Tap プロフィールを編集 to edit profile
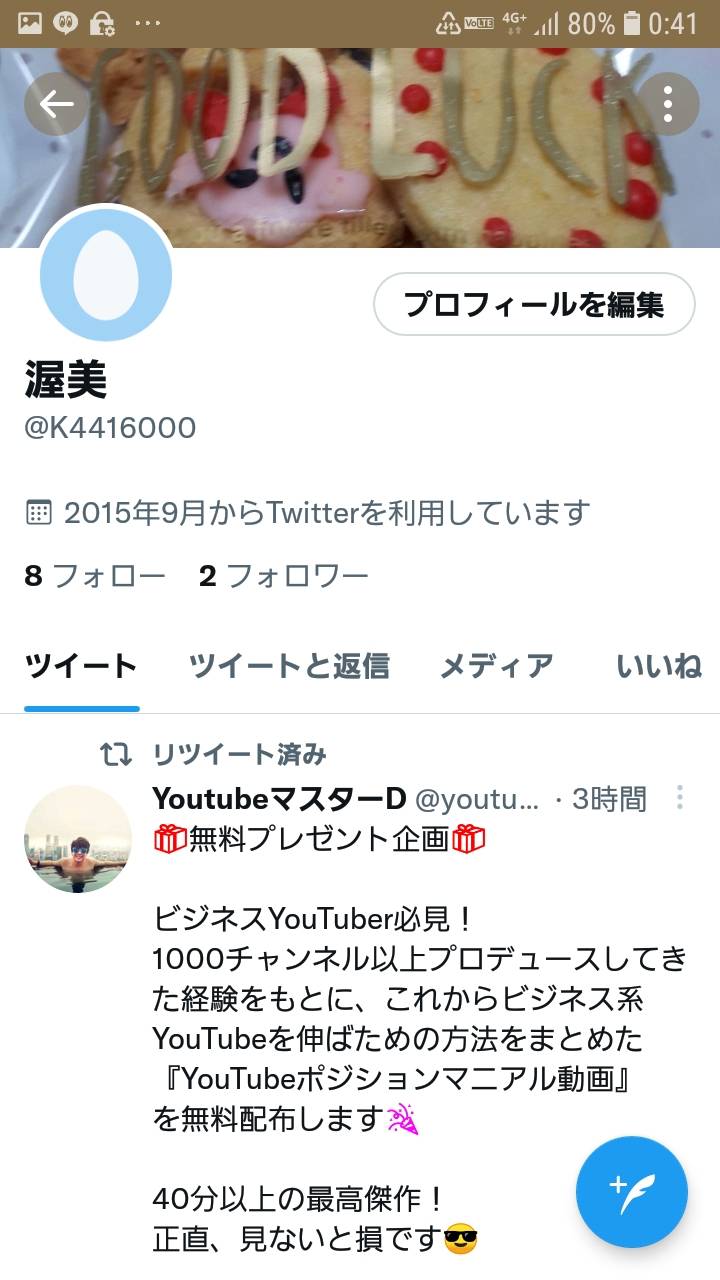 534,304
